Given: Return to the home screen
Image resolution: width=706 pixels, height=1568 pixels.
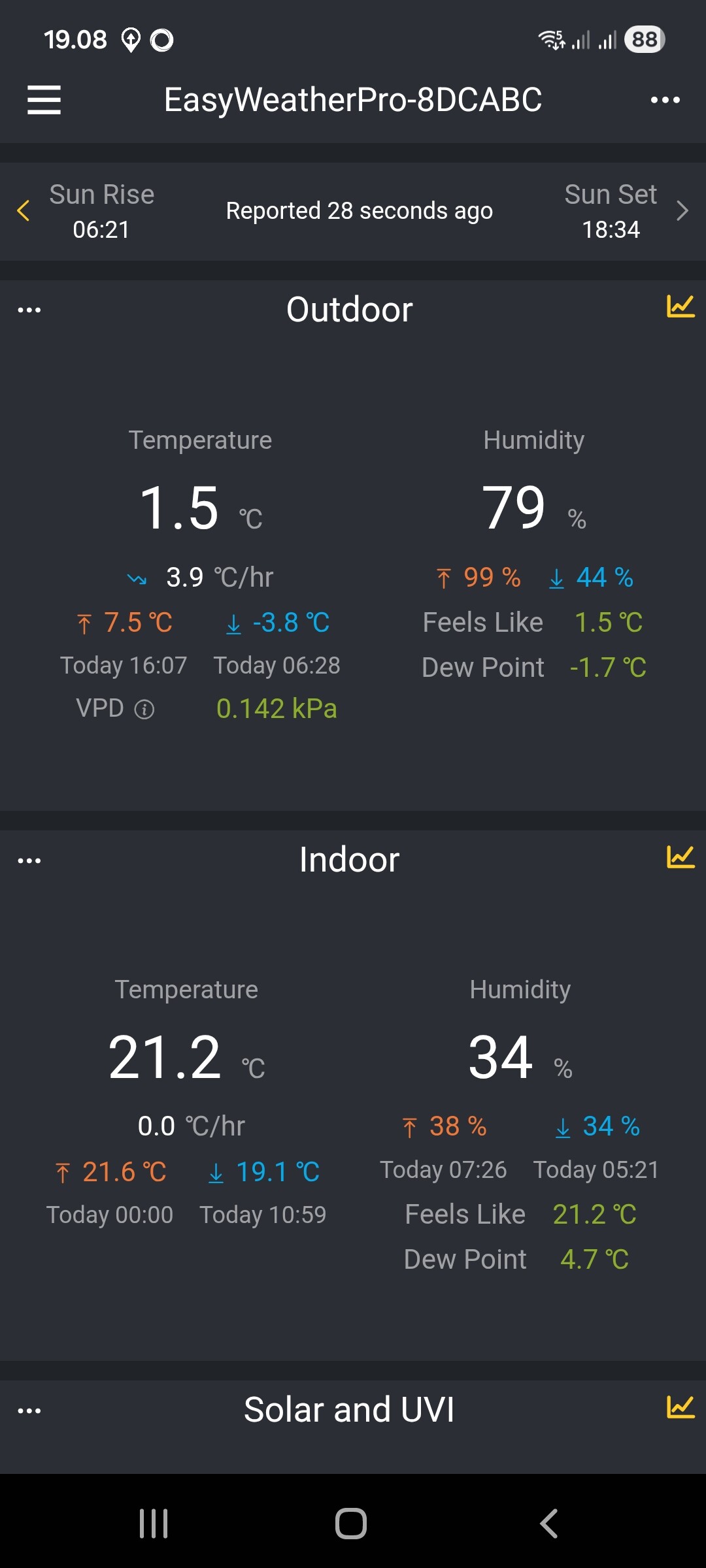Looking at the screenshot, I should point(351,1524).
